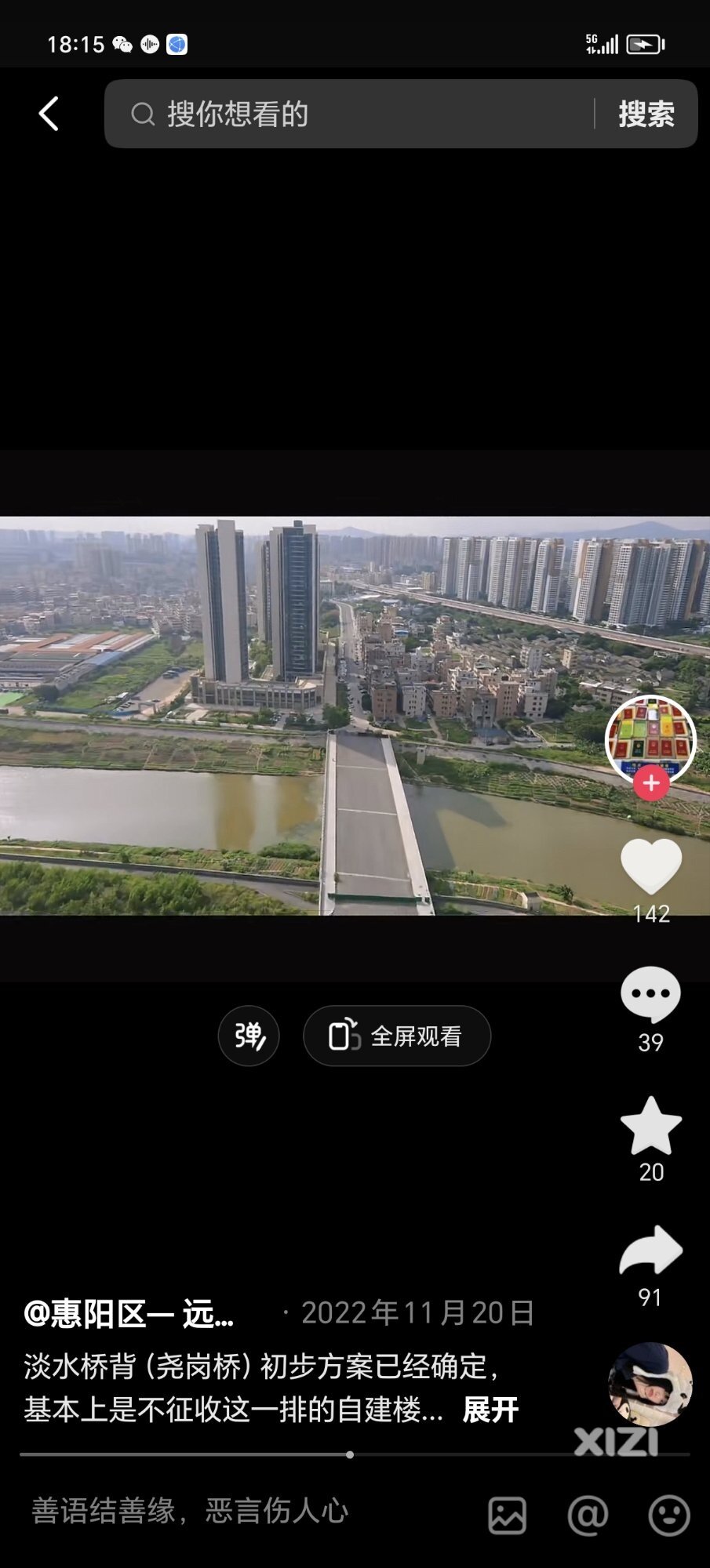710x1568 pixels.
Task: Attach an image to comment
Action: [507, 1515]
